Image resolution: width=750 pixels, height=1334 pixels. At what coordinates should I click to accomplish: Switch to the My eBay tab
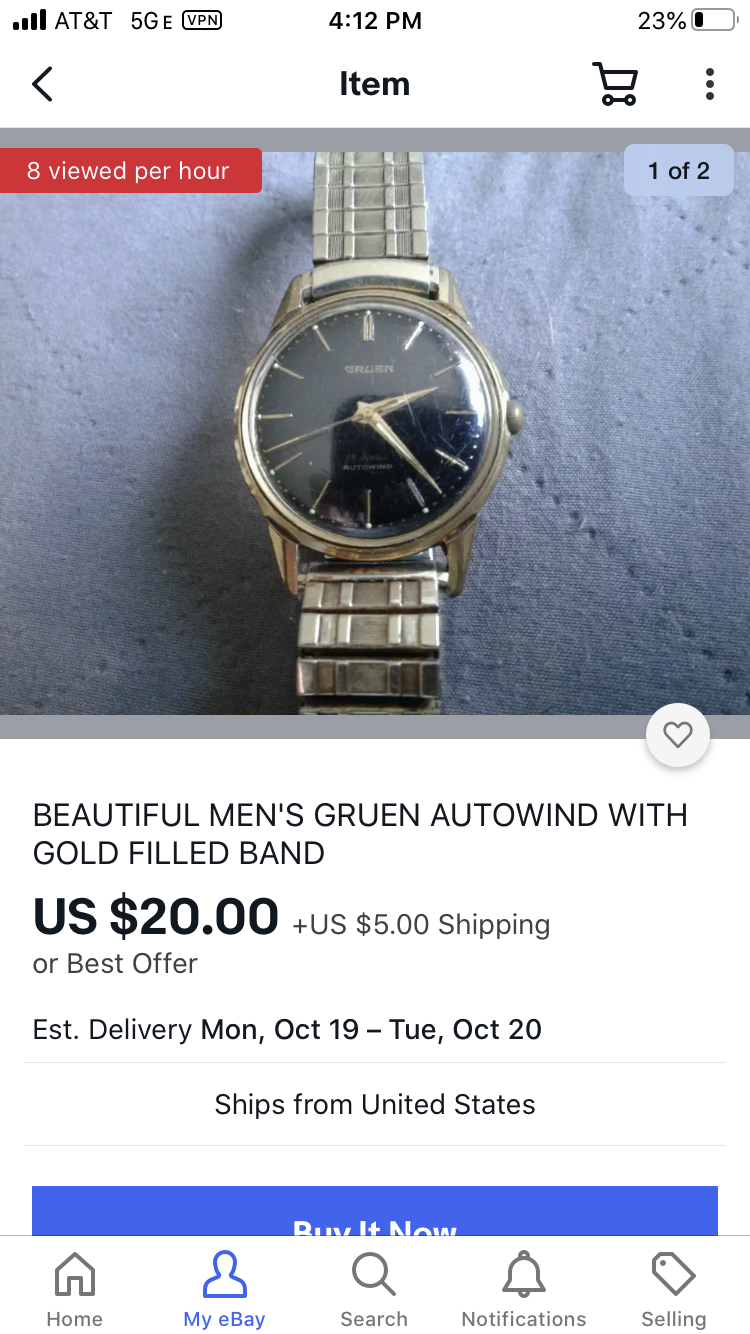click(x=224, y=1290)
